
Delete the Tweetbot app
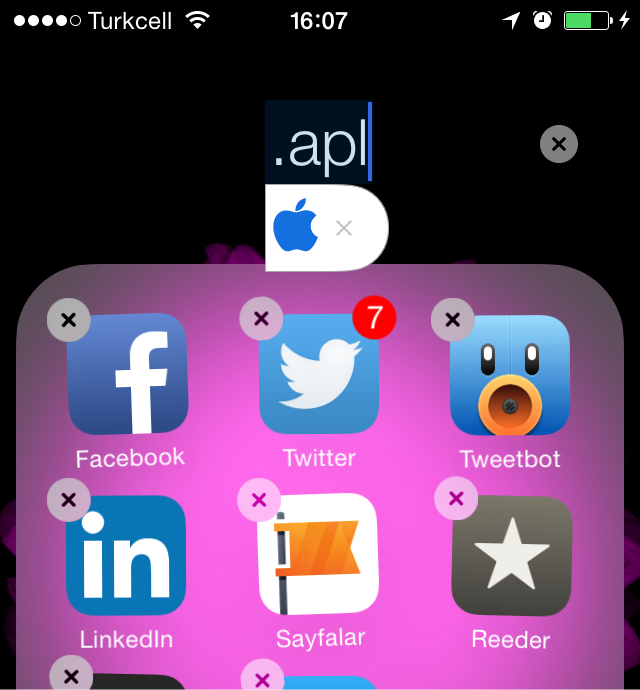(452, 320)
